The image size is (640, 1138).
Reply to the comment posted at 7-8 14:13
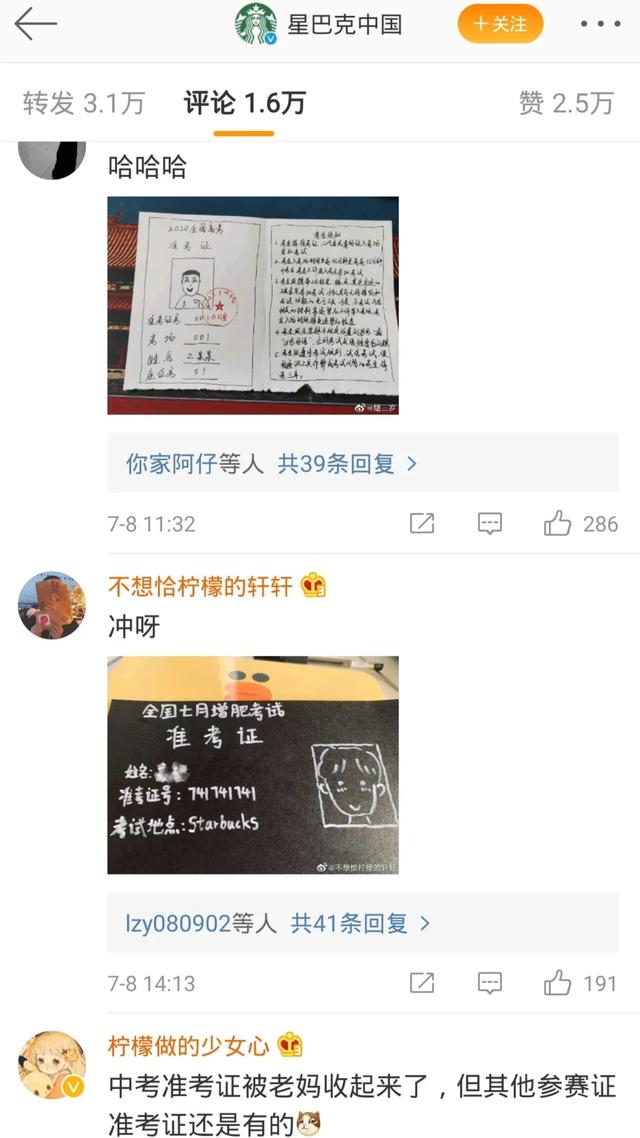point(489,983)
